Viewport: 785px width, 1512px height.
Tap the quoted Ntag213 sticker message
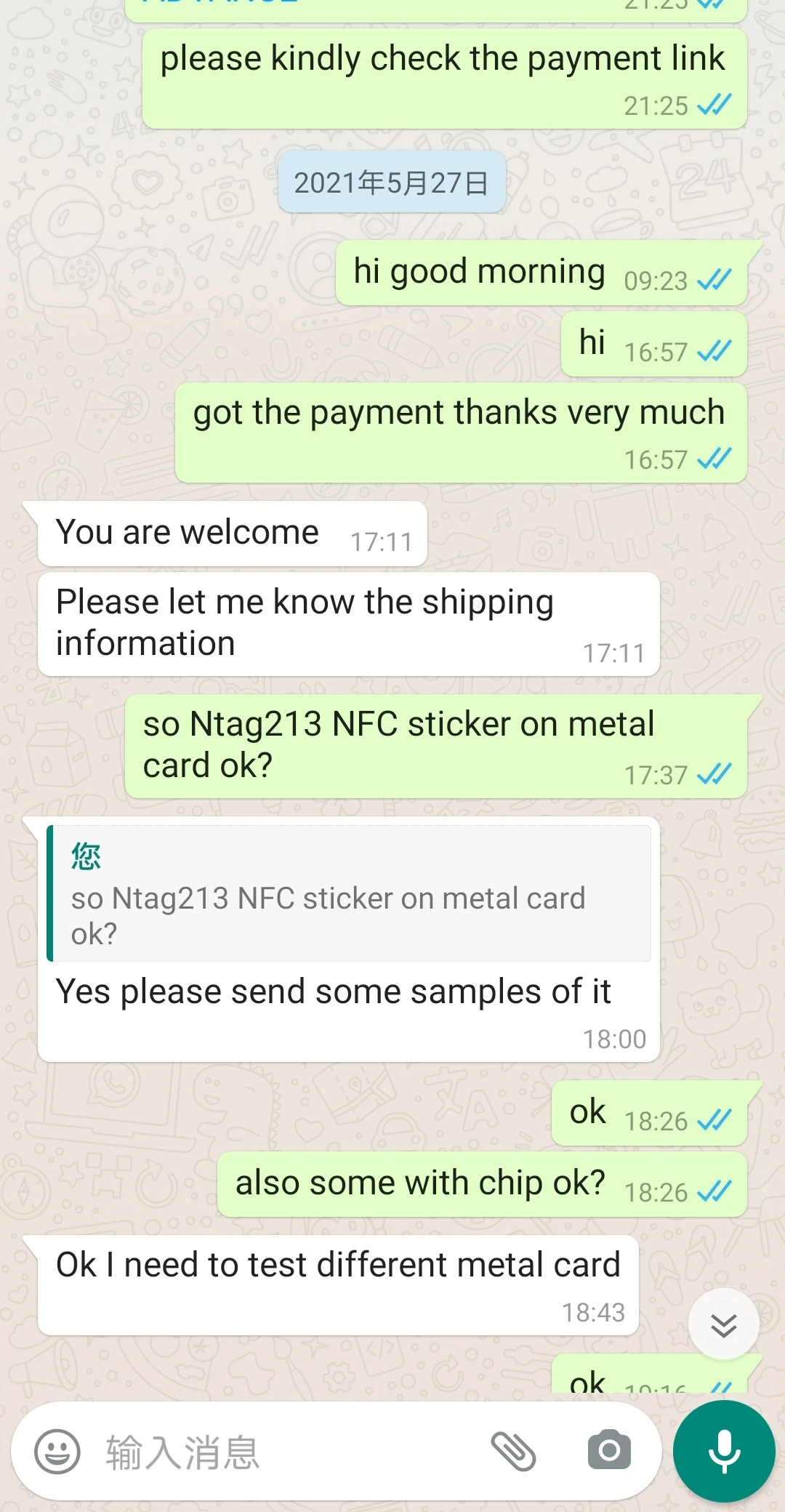[x=349, y=893]
